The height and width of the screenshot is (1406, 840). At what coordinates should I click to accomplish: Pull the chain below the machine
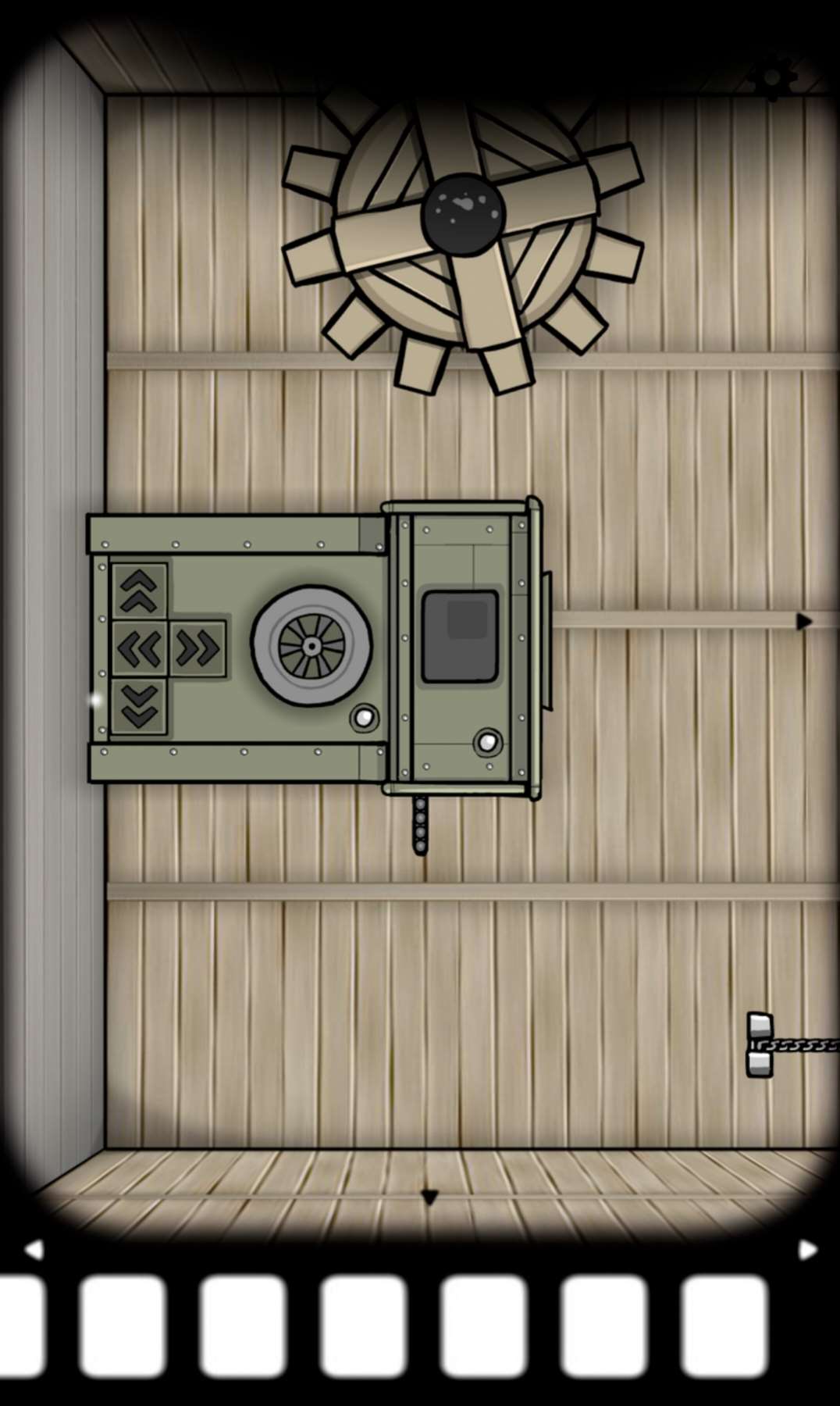[421, 826]
